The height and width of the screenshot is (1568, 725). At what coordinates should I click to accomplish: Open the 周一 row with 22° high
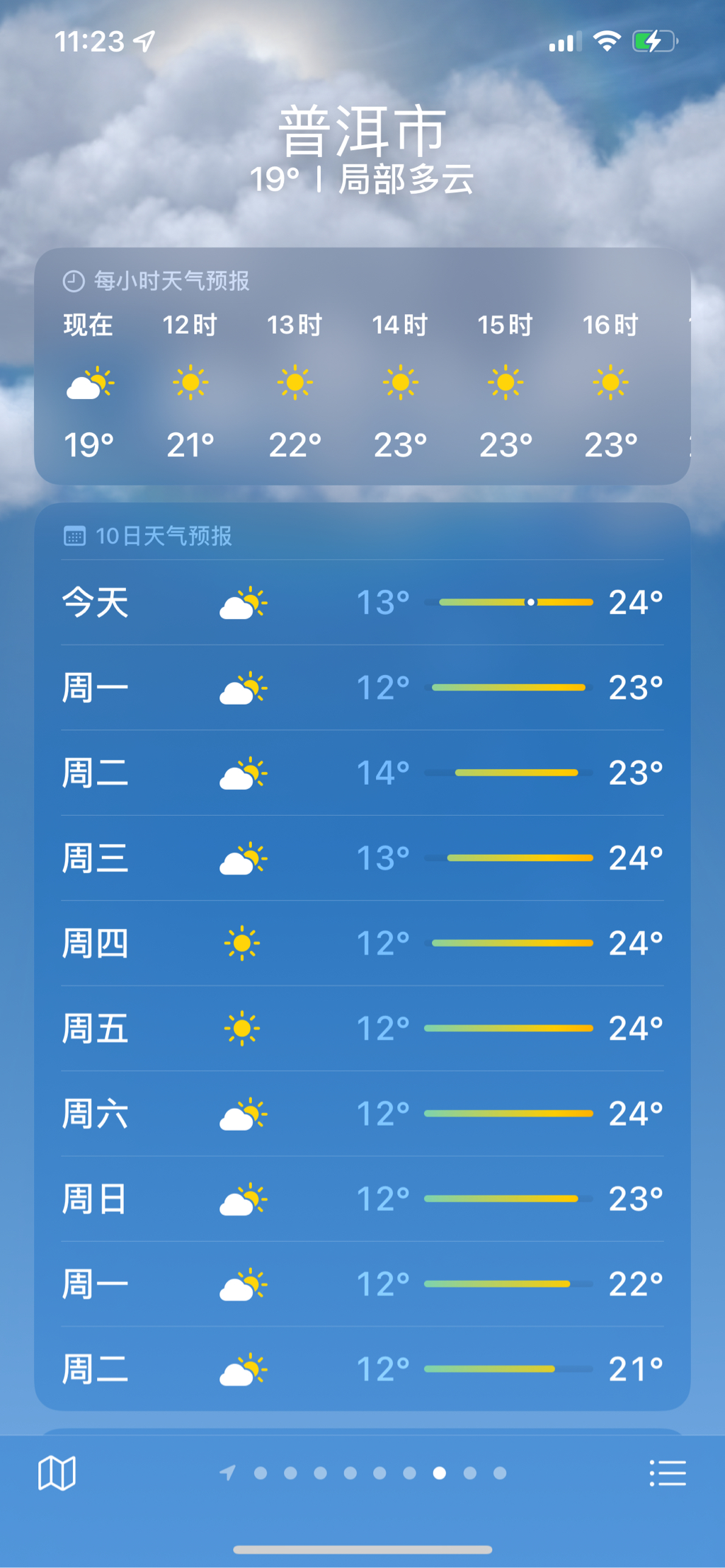[362, 1284]
